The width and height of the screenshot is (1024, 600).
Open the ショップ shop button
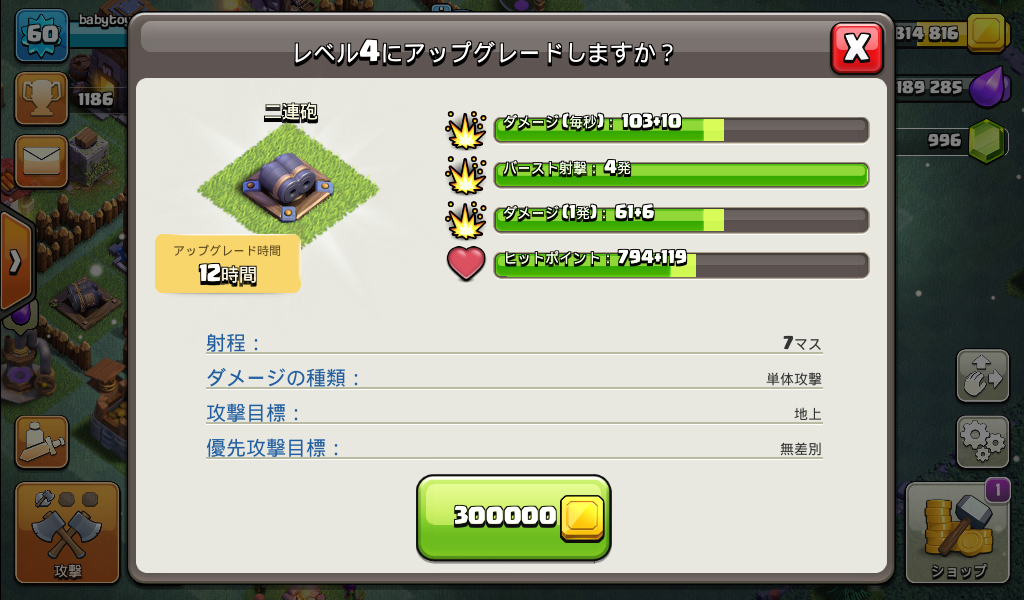[x=958, y=531]
